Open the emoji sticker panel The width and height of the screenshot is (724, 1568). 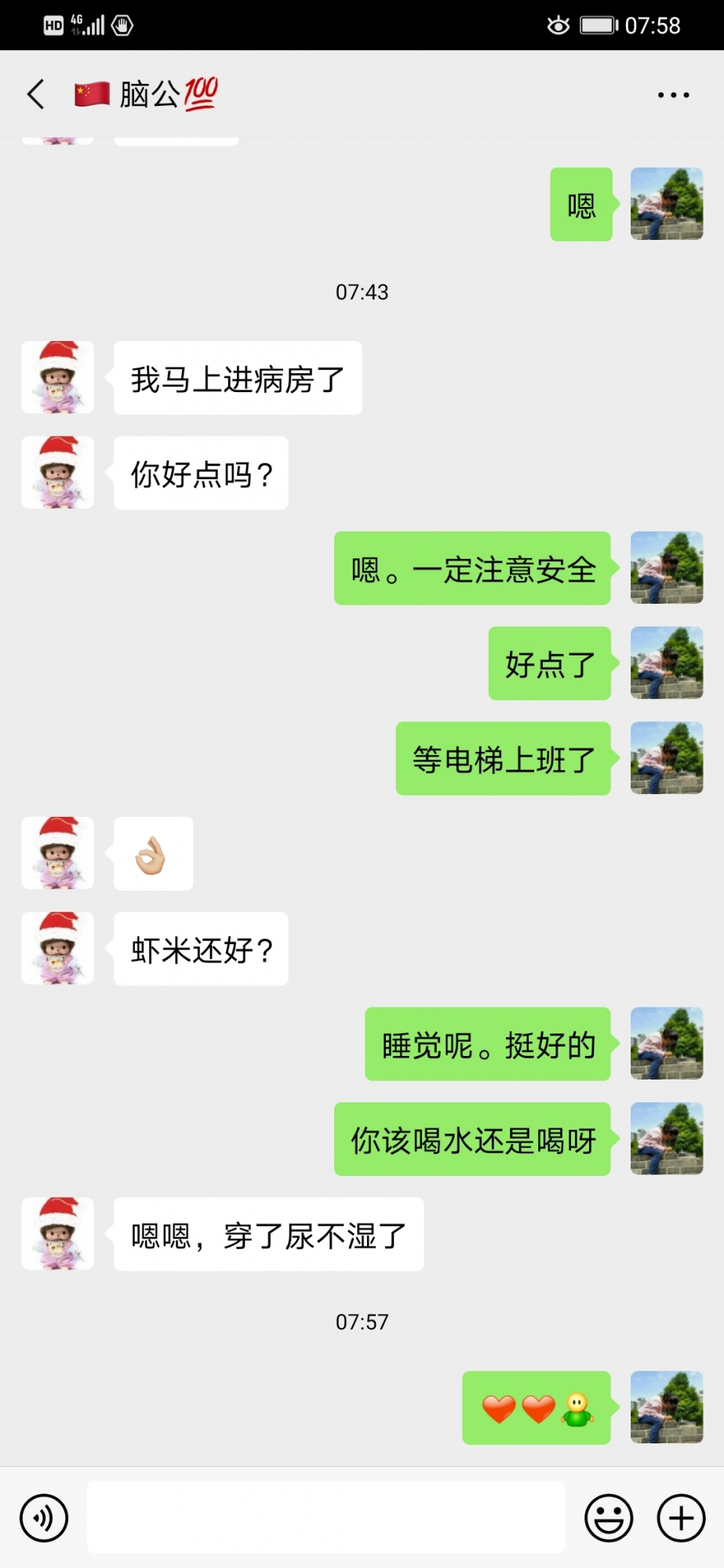coord(609,1518)
